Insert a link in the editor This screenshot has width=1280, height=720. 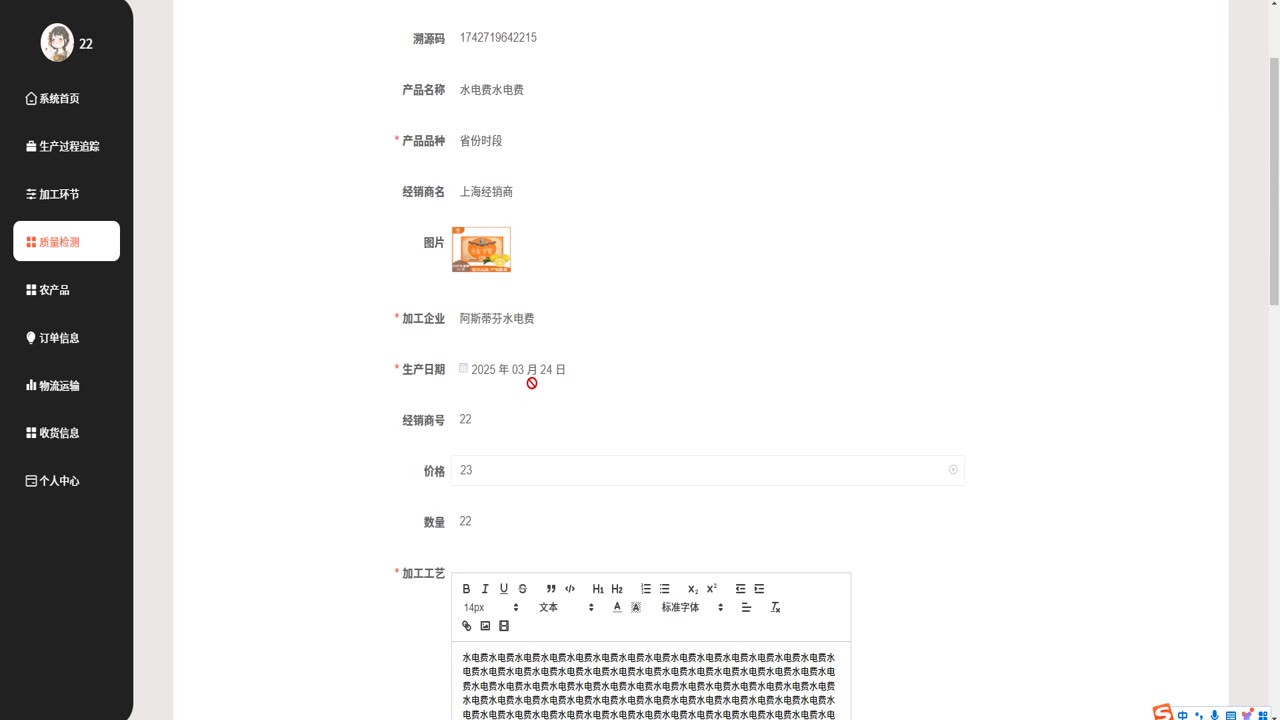466,626
